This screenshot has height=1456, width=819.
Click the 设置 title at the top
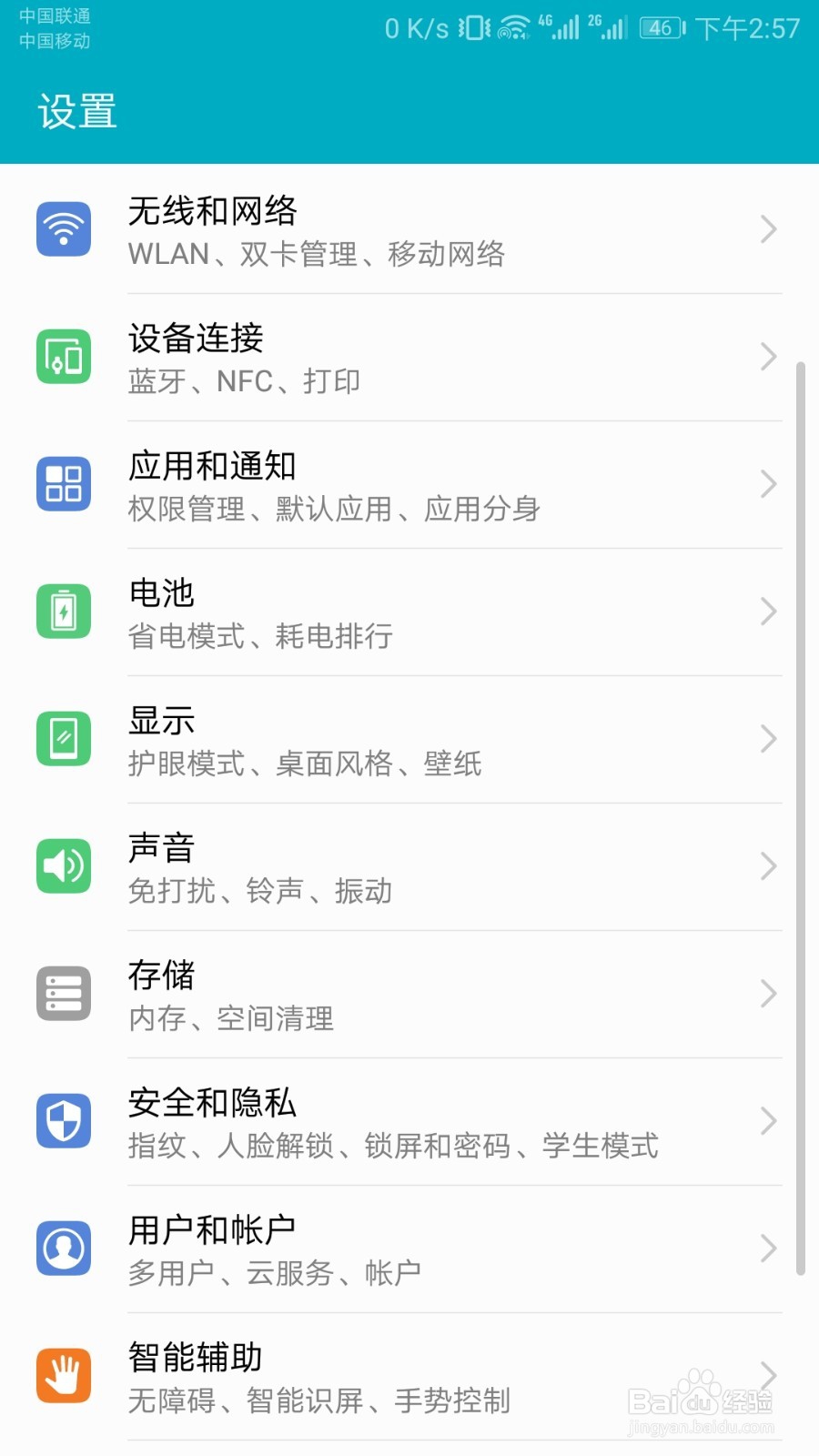pos(76,111)
